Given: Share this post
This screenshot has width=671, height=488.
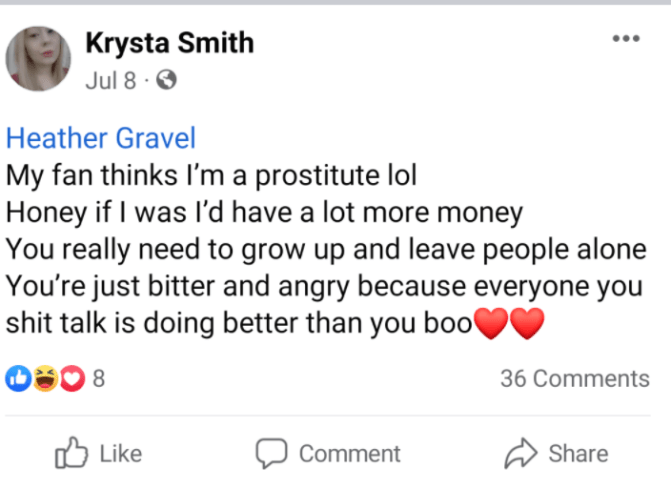Looking at the screenshot, I should coord(556,453).
